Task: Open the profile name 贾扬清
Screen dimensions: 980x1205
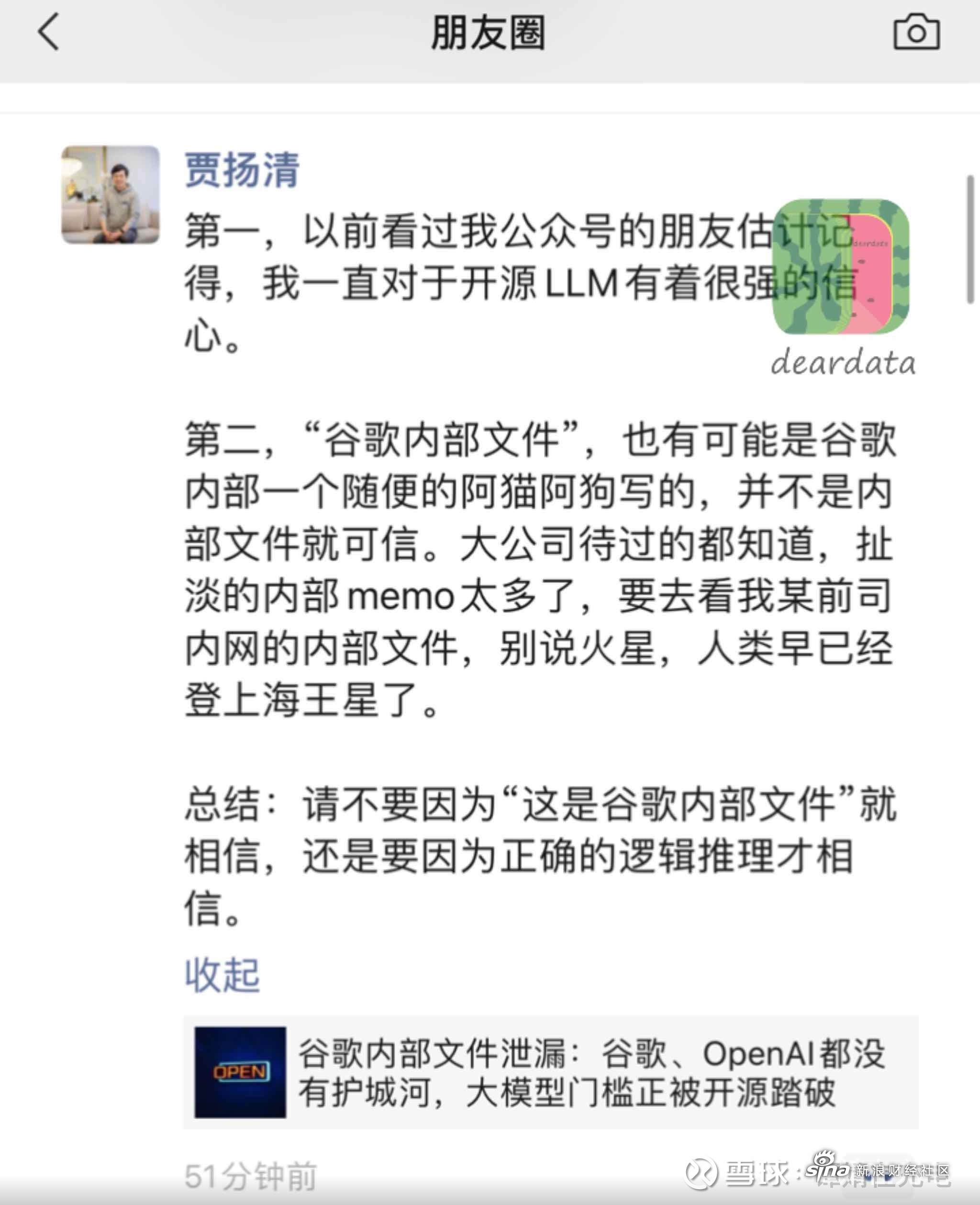Action: pos(242,169)
